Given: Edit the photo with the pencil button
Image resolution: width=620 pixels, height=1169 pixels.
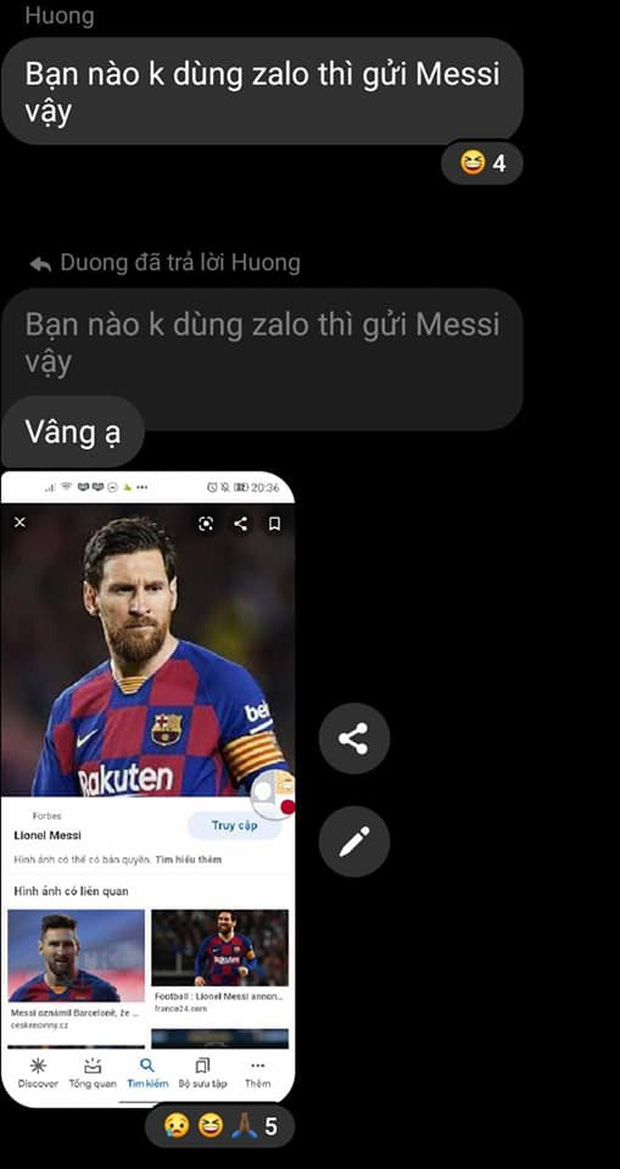Looking at the screenshot, I should (353, 842).
